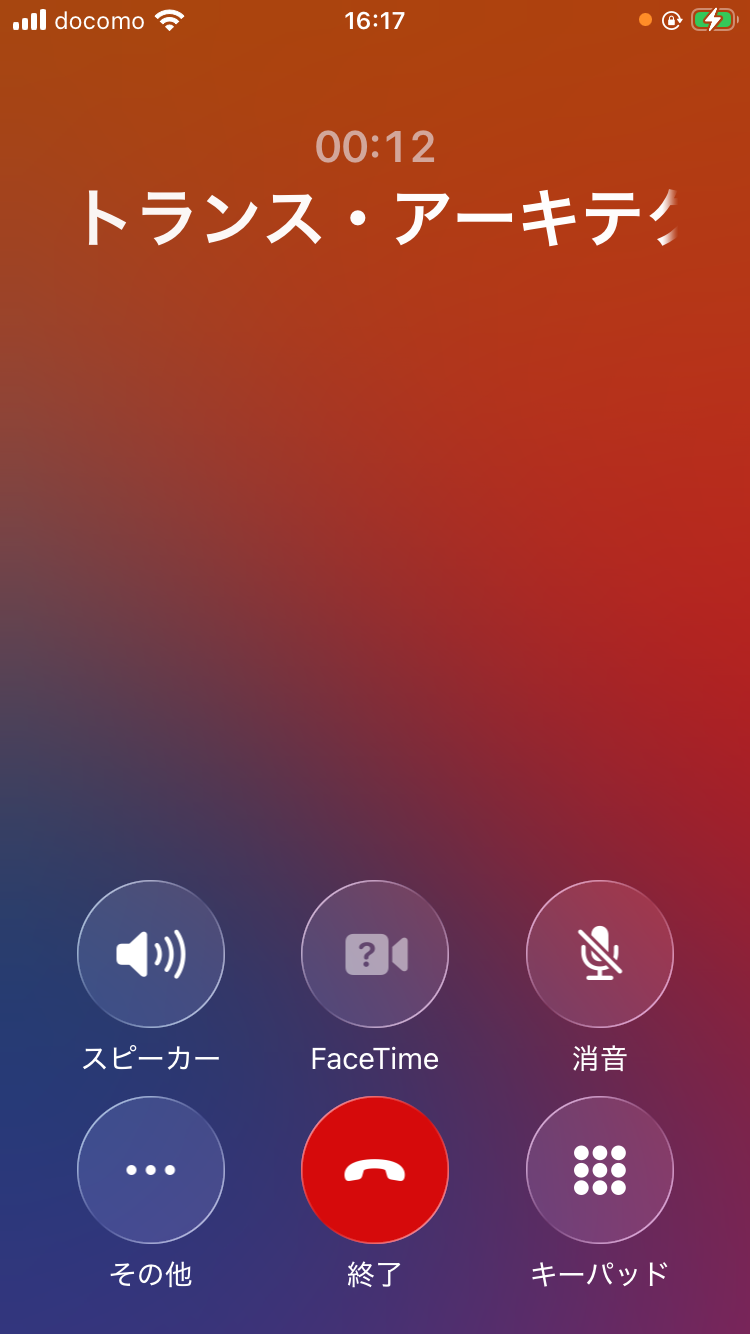Open the keypad via the dial grid icon
The width and height of the screenshot is (750, 1334).
point(599,1170)
